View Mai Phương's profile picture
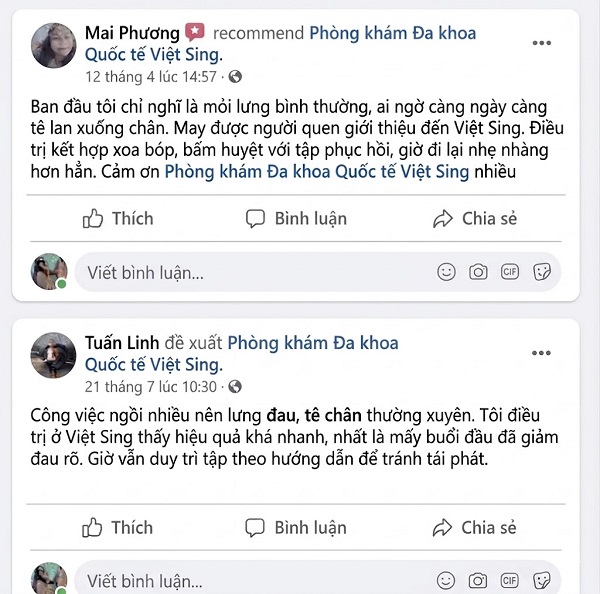This screenshot has width=600, height=594. pyautogui.click(x=55, y=47)
